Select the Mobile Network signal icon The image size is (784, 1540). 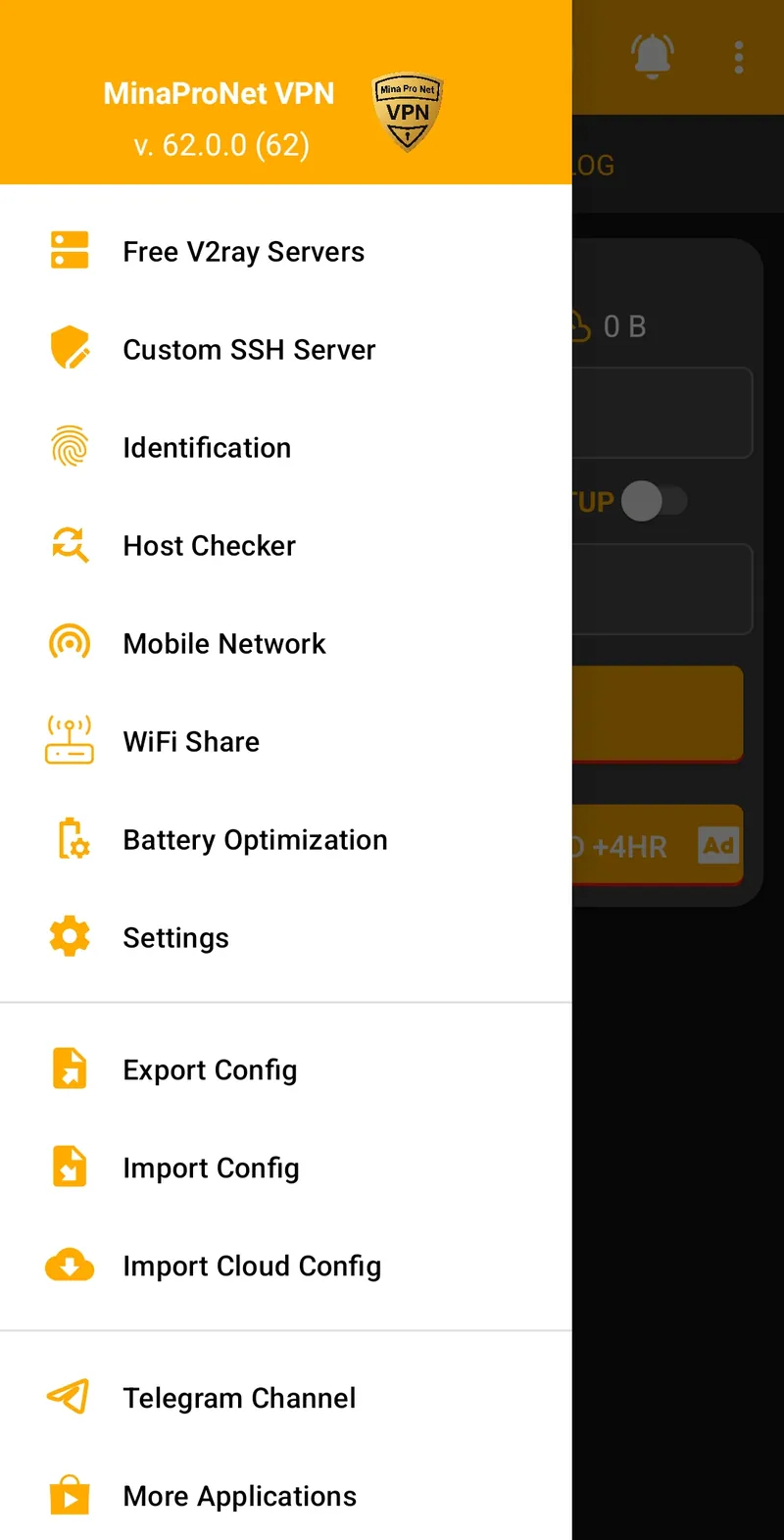70,643
